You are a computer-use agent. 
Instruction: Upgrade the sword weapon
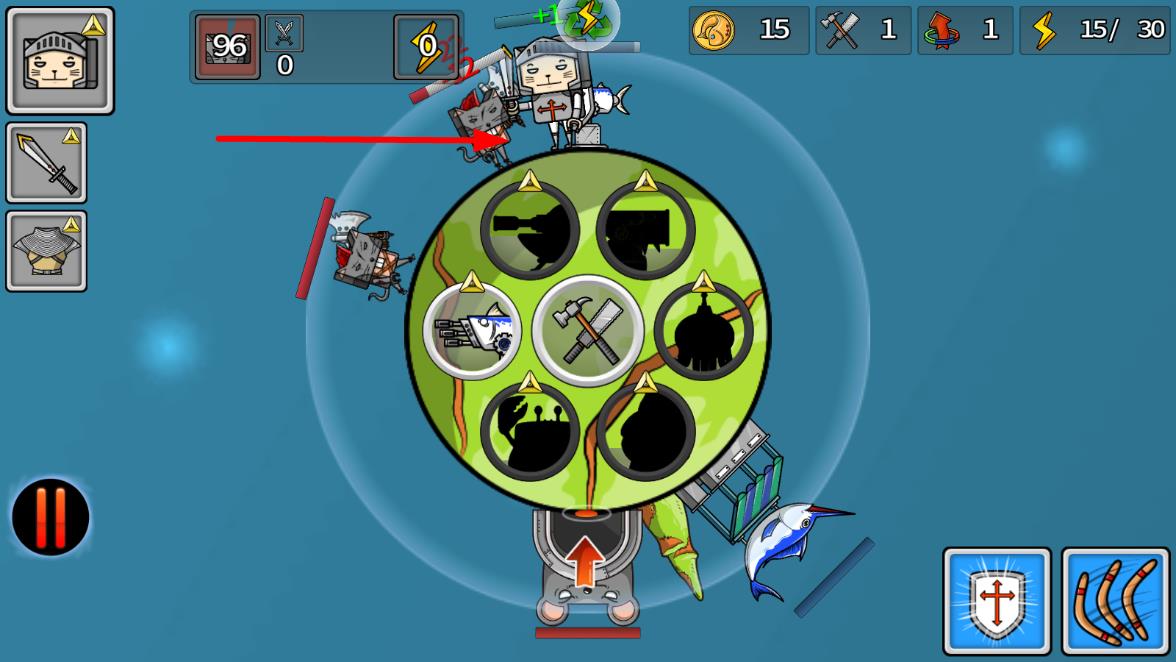point(46,162)
